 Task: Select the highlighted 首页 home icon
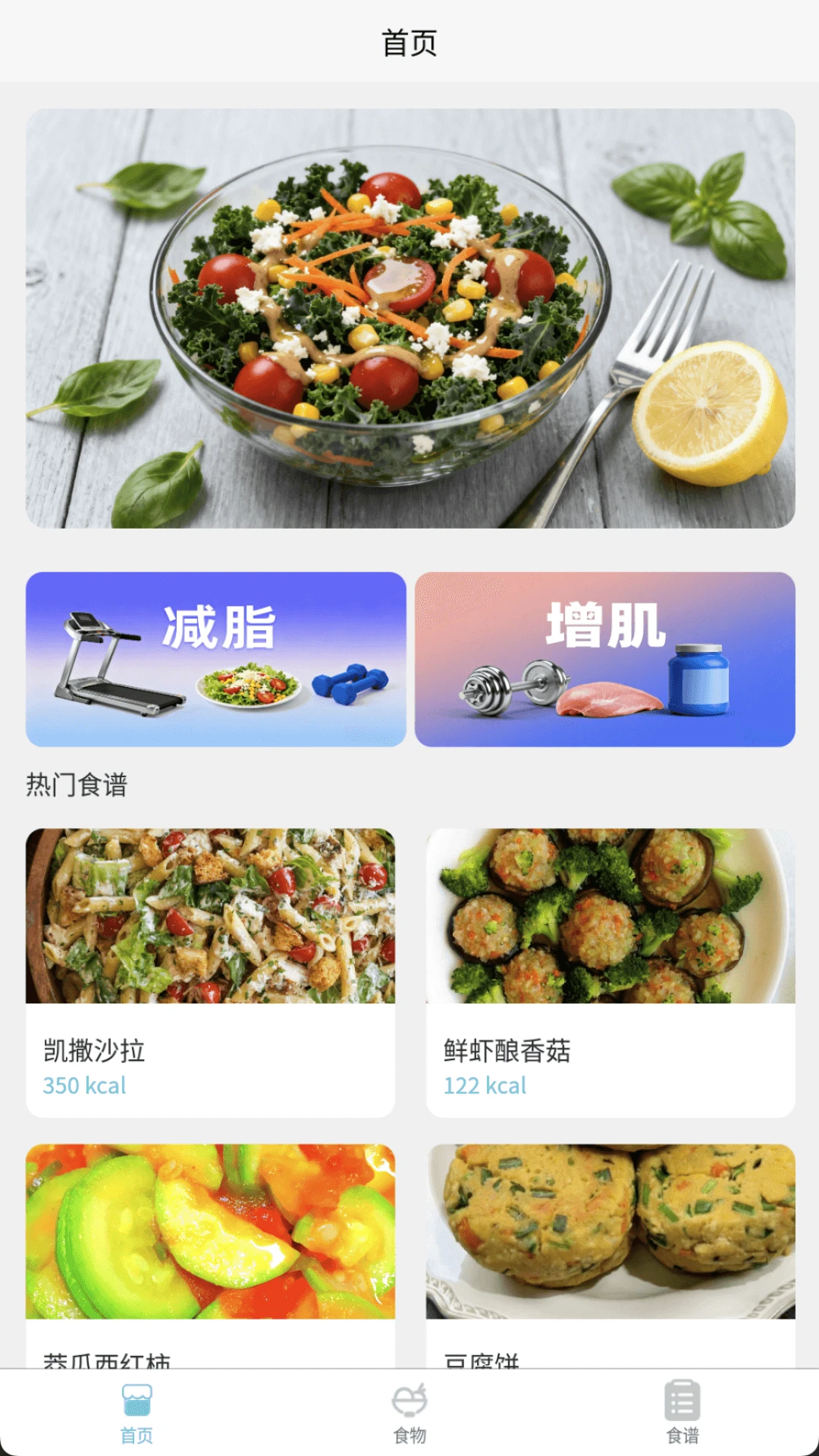(x=136, y=1398)
